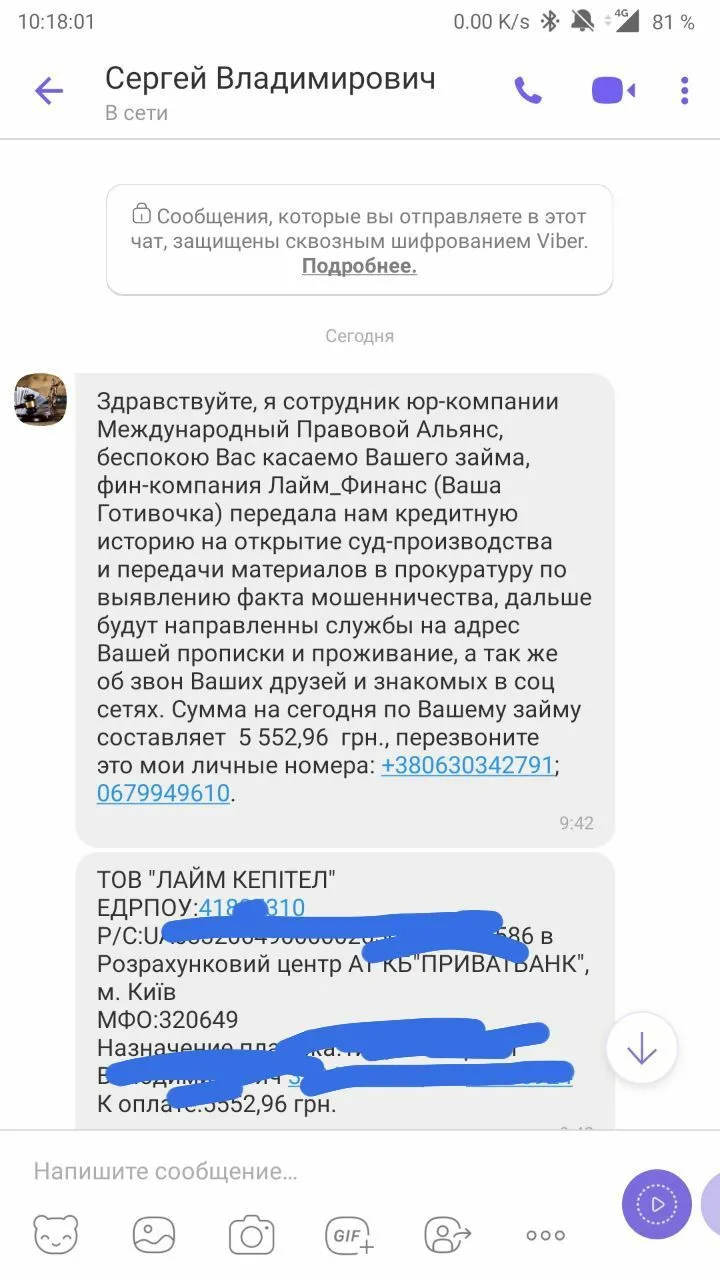Focus the Напишите сообщение input field
The width and height of the screenshot is (720, 1280).
[300, 1171]
